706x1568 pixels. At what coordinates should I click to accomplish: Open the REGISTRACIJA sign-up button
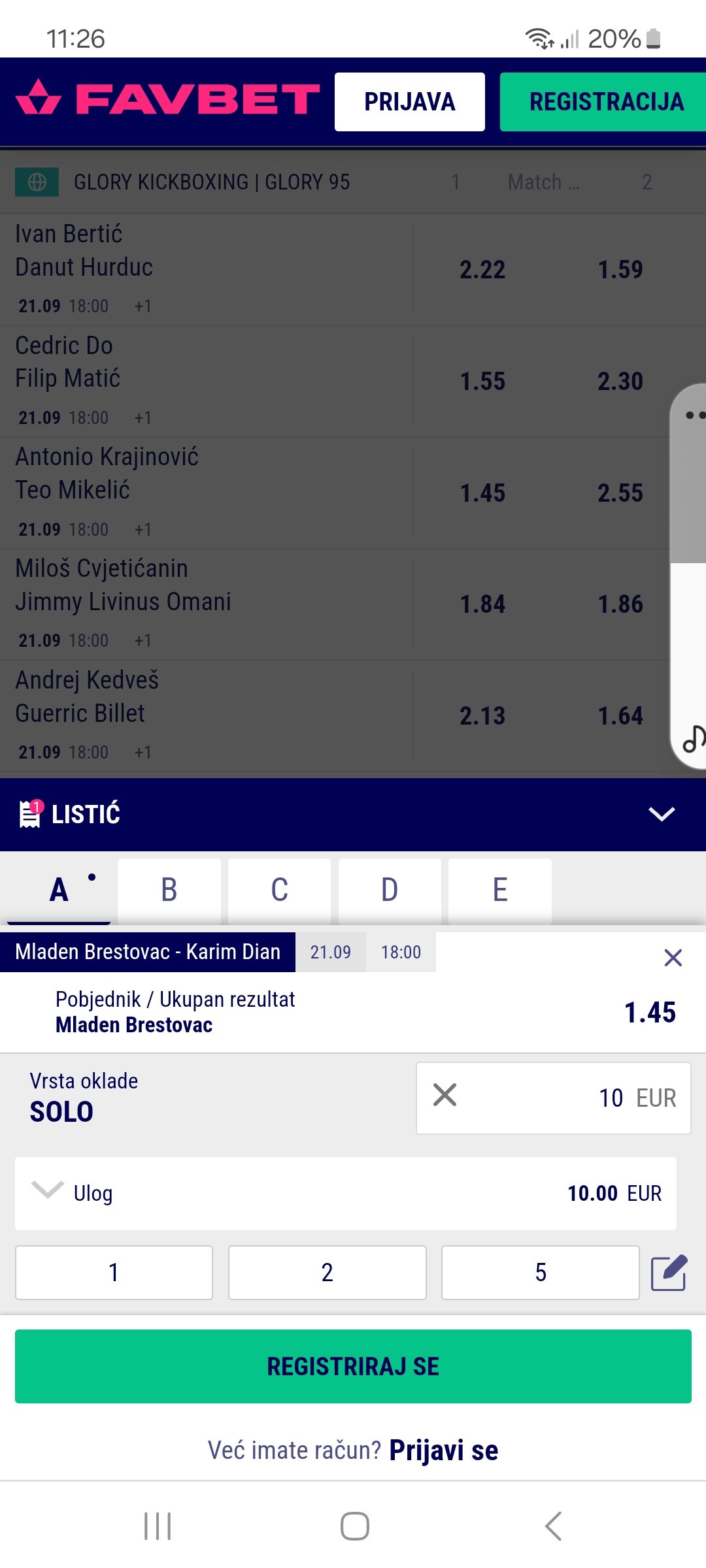[603, 102]
